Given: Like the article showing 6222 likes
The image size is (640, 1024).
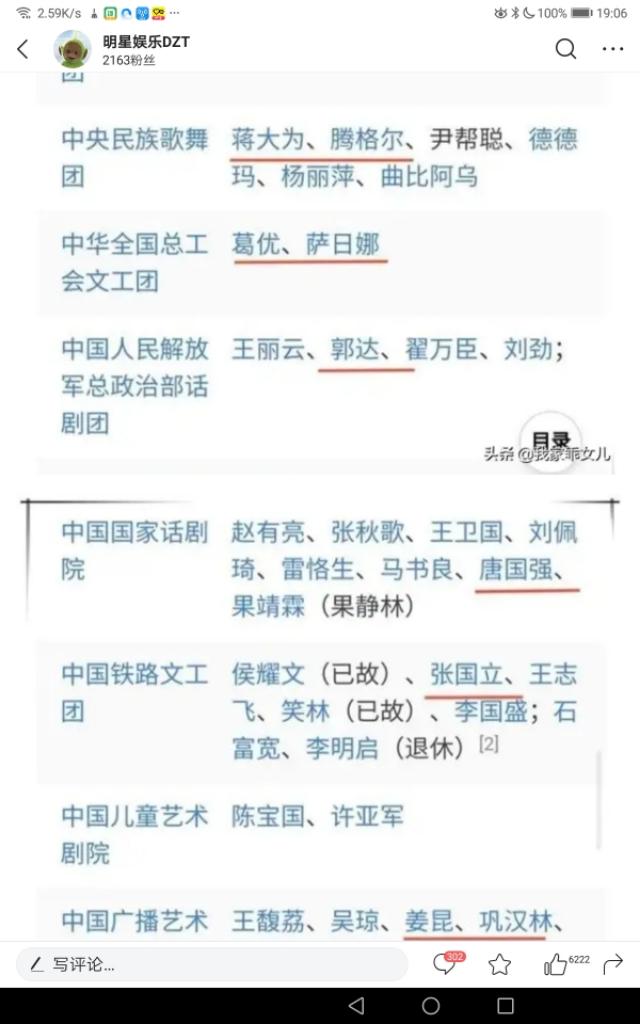Looking at the screenshot, I should [x=566, y=963].
